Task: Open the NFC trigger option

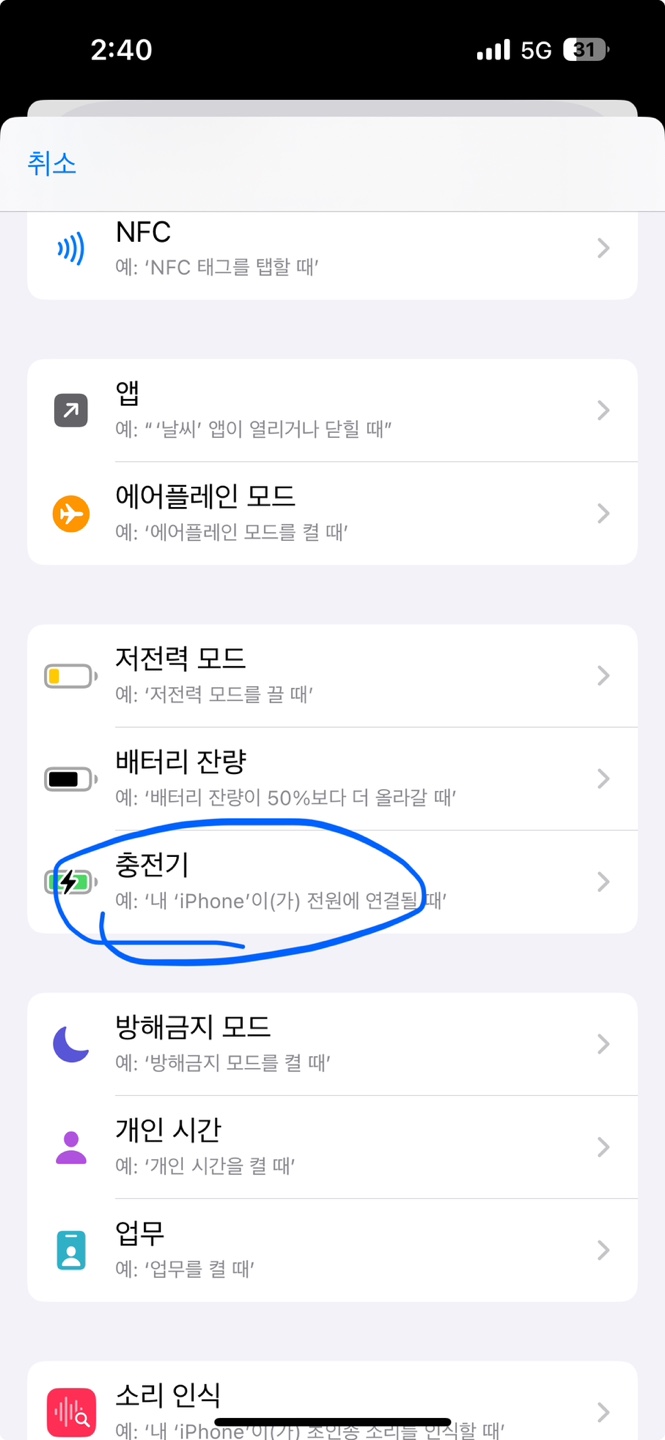Action: 332,248
